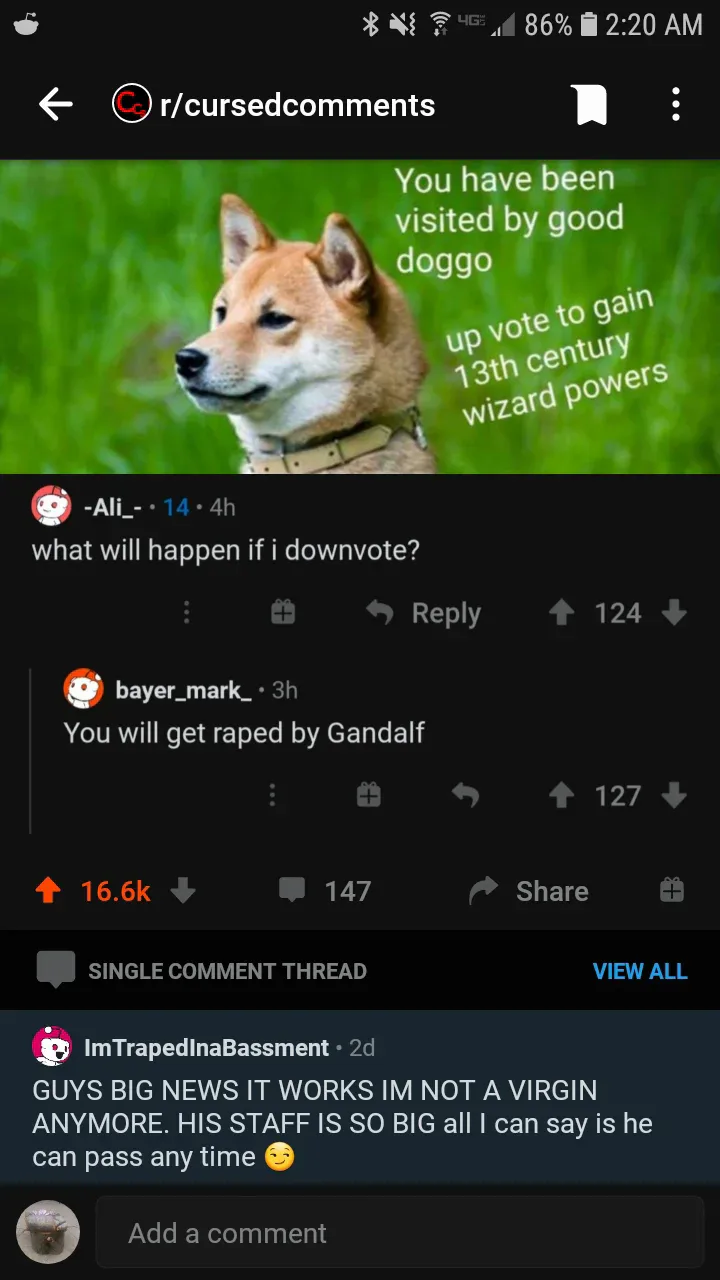
Task: Share this post
Action: point(529,890)
